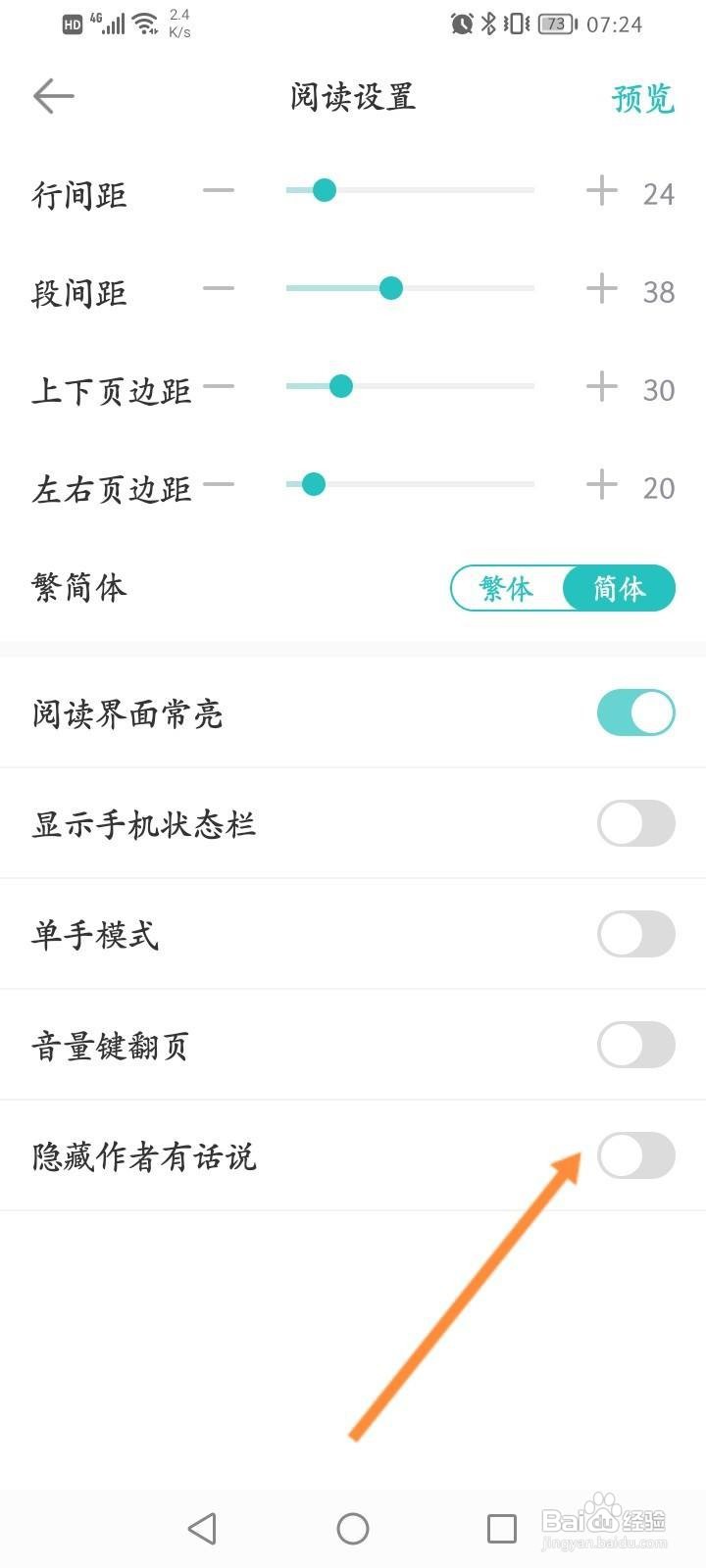Turn on 单手模式
The width and height of the screenshot is (706, 1568).
636,934
